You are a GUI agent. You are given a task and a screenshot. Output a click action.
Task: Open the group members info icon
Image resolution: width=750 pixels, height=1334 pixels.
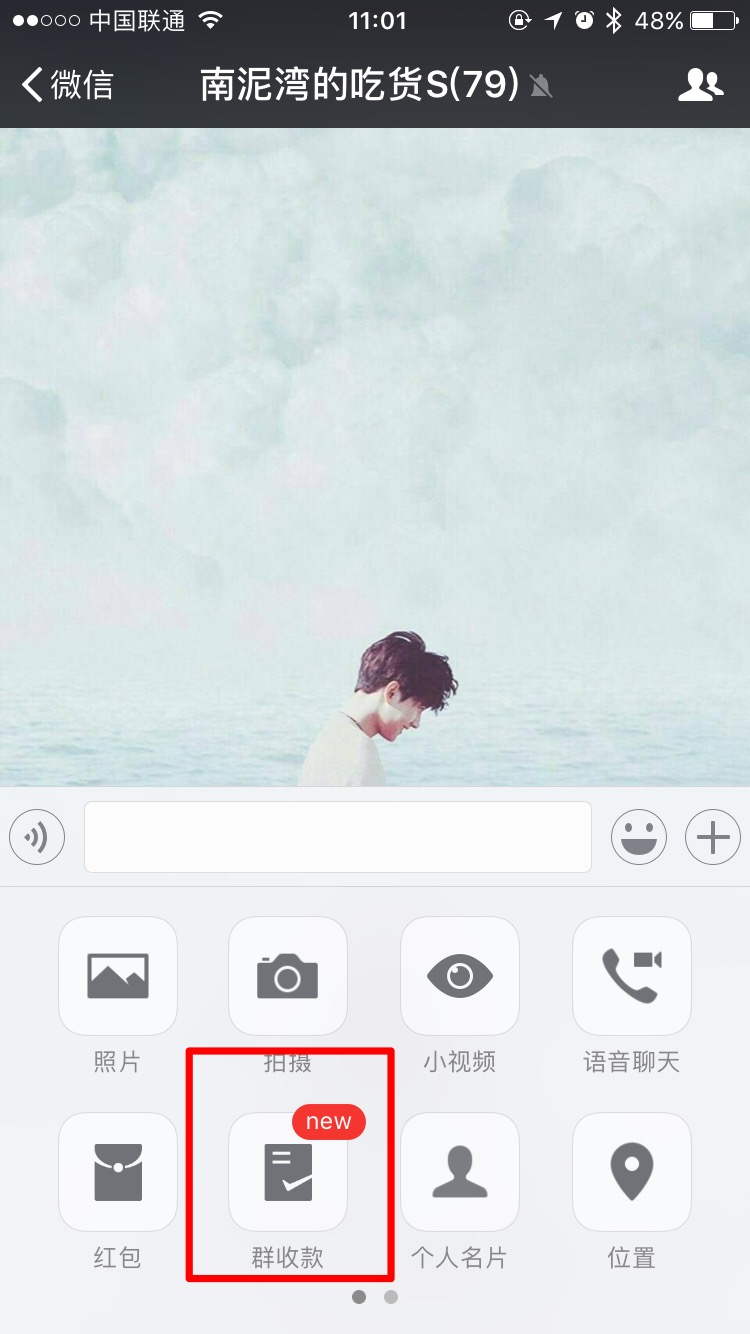click(x=699, y=85)
